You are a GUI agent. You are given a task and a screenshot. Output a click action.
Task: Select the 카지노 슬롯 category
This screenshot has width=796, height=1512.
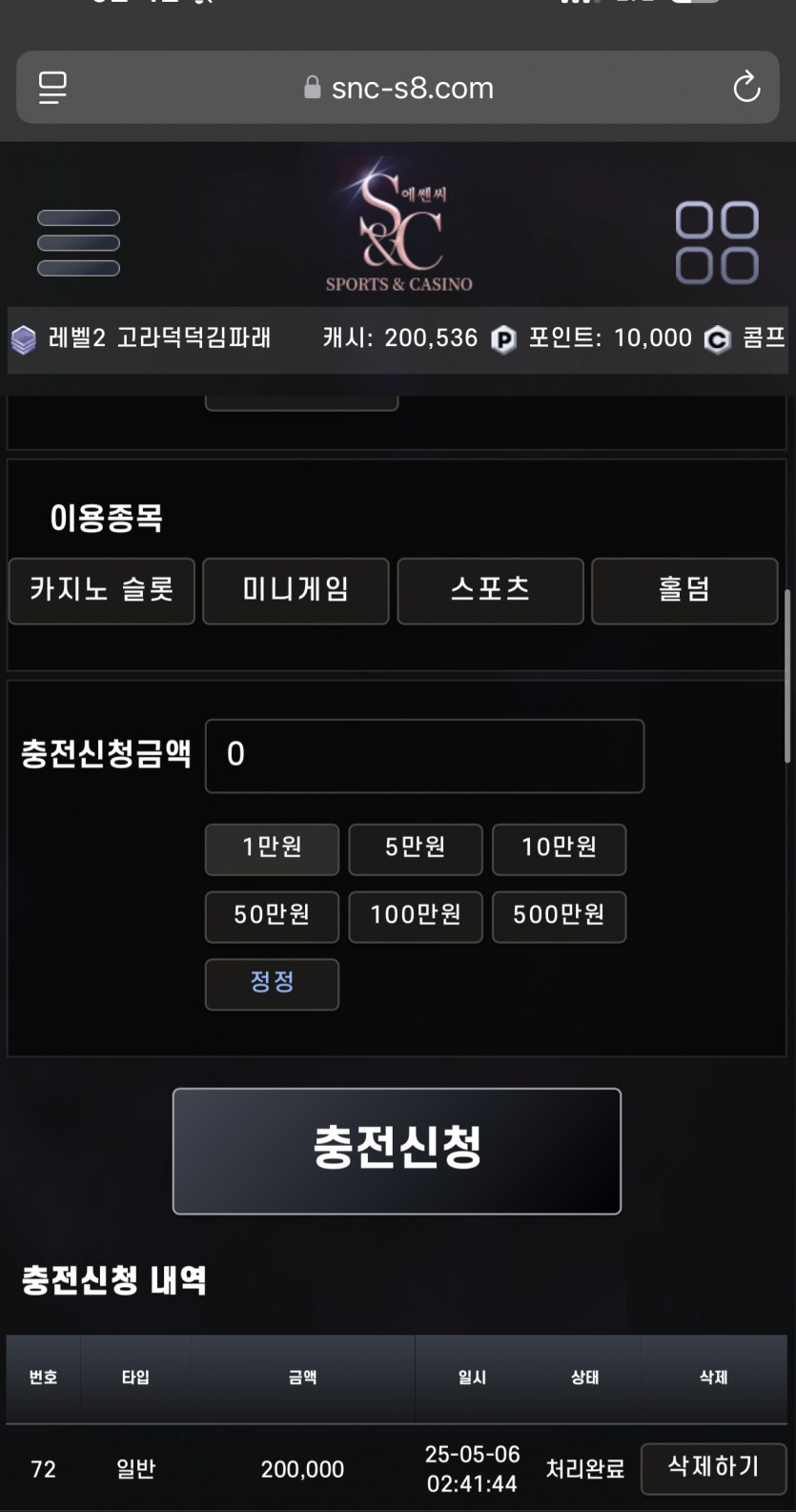click(102, 590)
